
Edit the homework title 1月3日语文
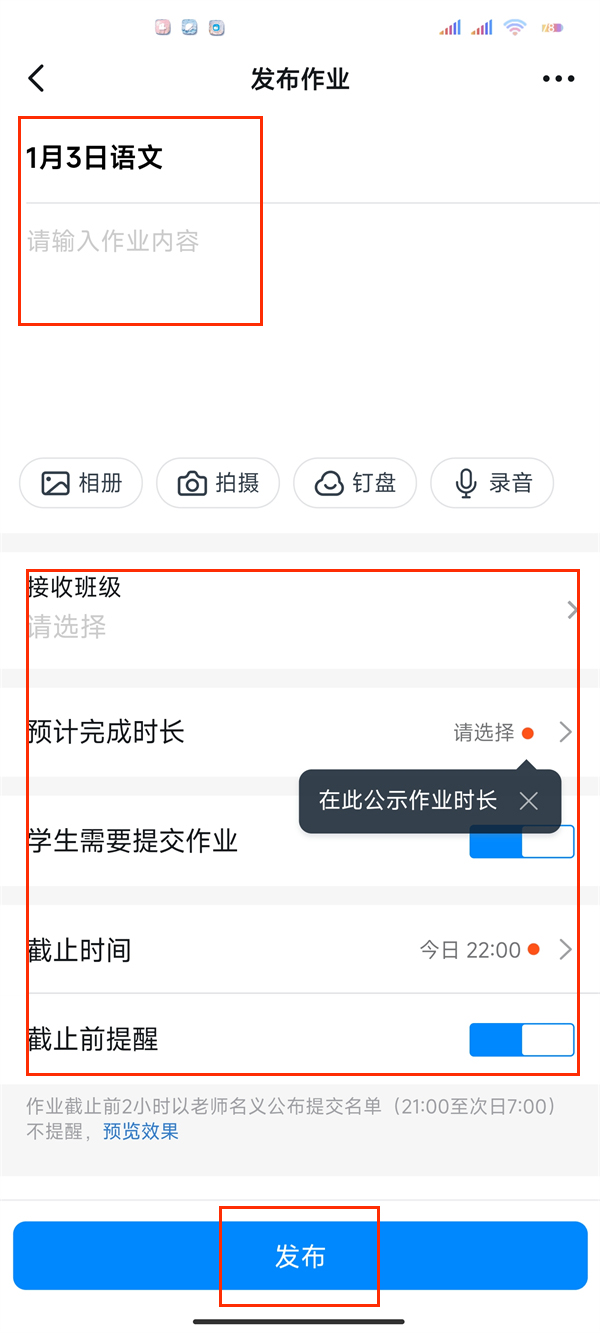tap(95, 158)
